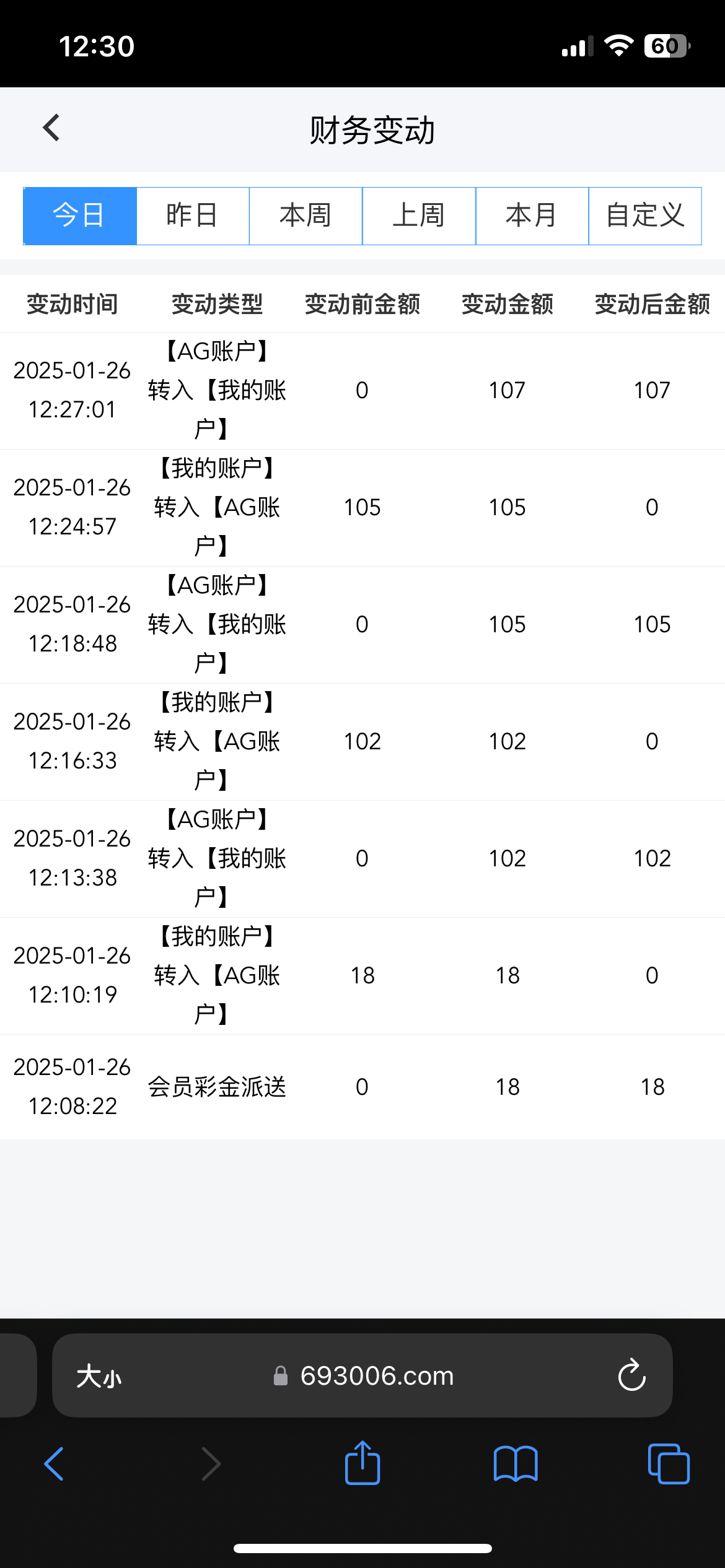Switch to the 上周 tab
725x1568 pixels.
419,216
